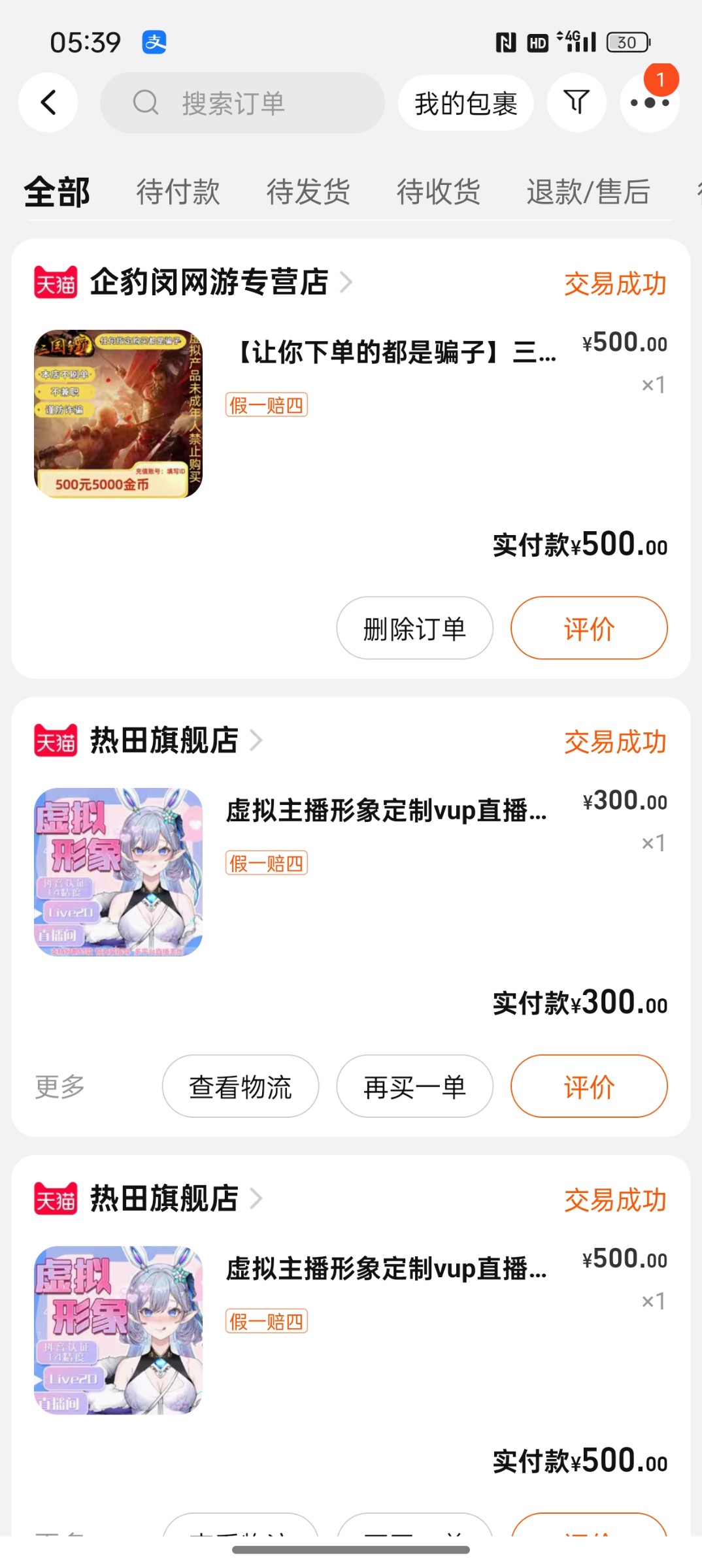Tap 更多 on the ¥300 order
Screen dimensions: 702x1568
coord(60,1086)
